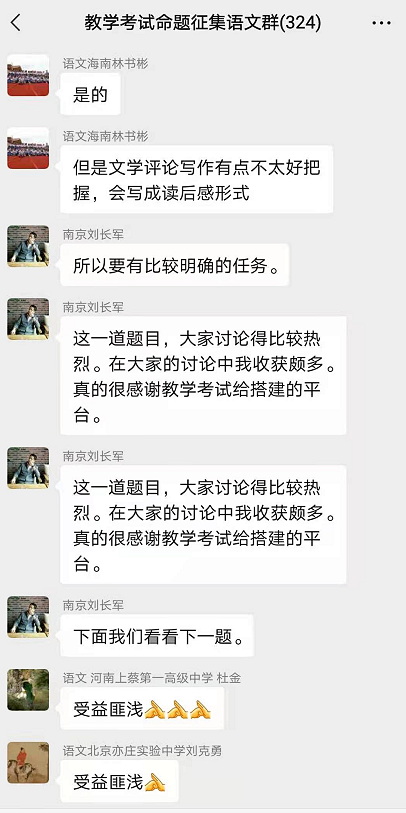Open avatar next to "所以要有比较明确的任务"
Screen dimensions: 406x813
[28, 246]
